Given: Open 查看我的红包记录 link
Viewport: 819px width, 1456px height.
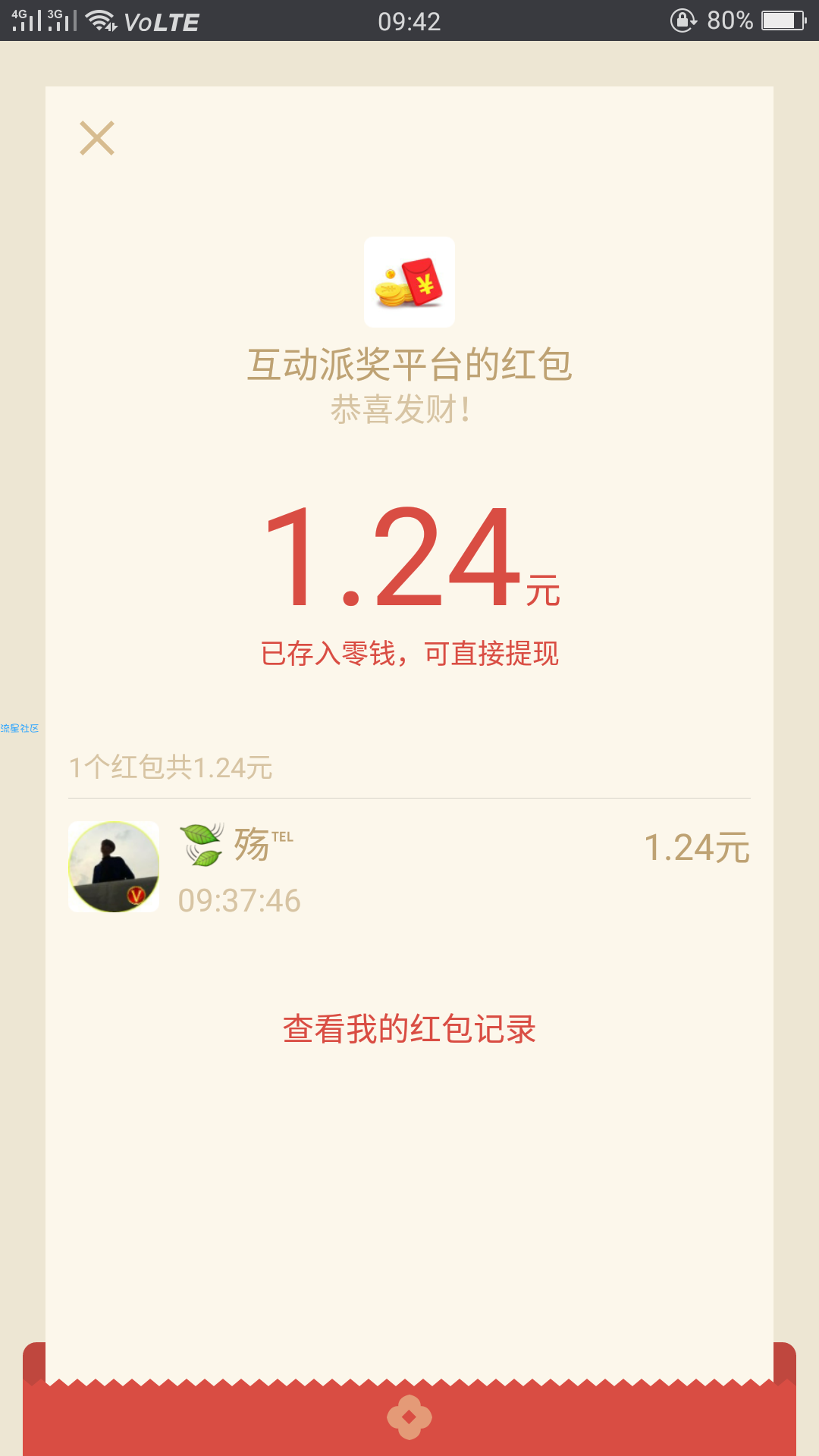Looking at the screenshot, I should 409,1029.
